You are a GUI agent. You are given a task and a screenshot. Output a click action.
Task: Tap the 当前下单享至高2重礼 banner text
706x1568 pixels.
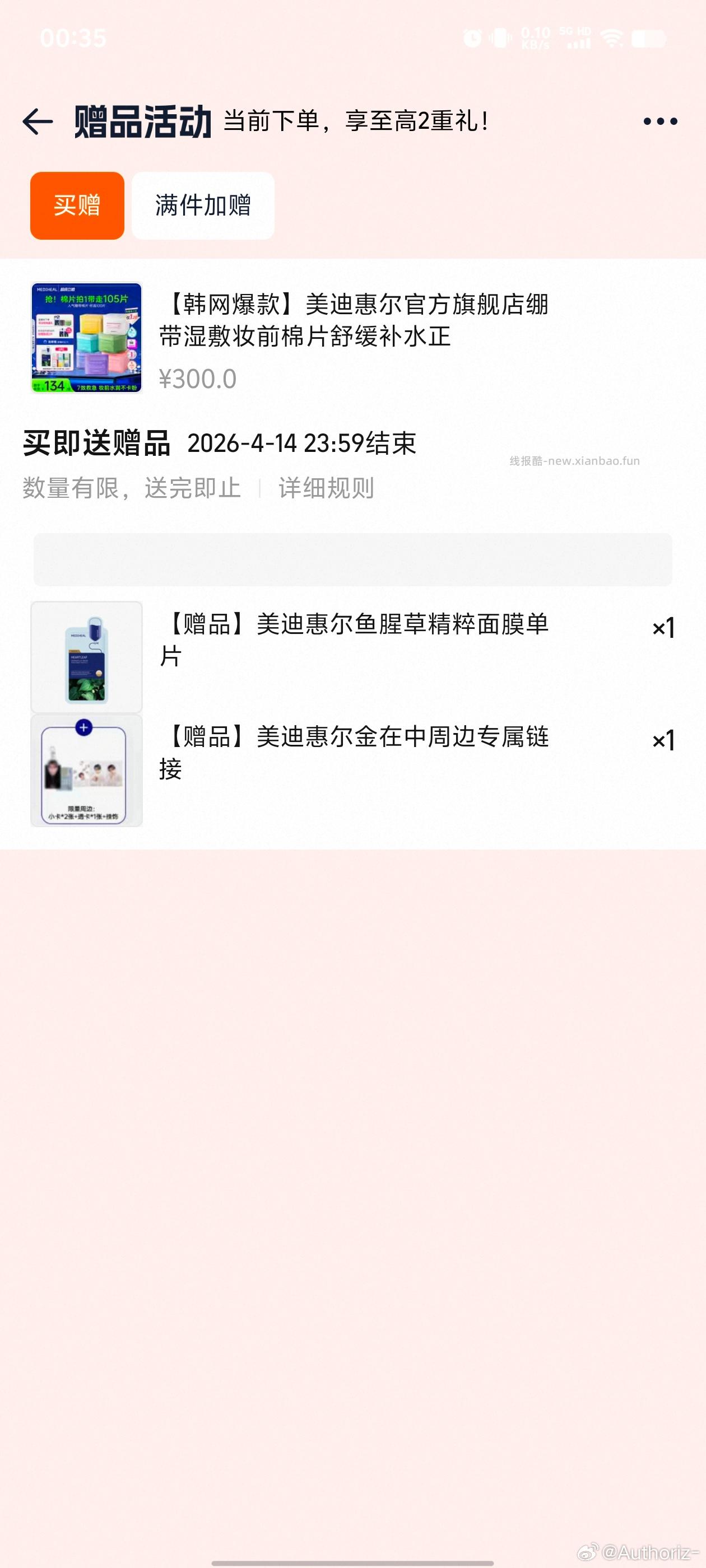click(x=356, y=120)
